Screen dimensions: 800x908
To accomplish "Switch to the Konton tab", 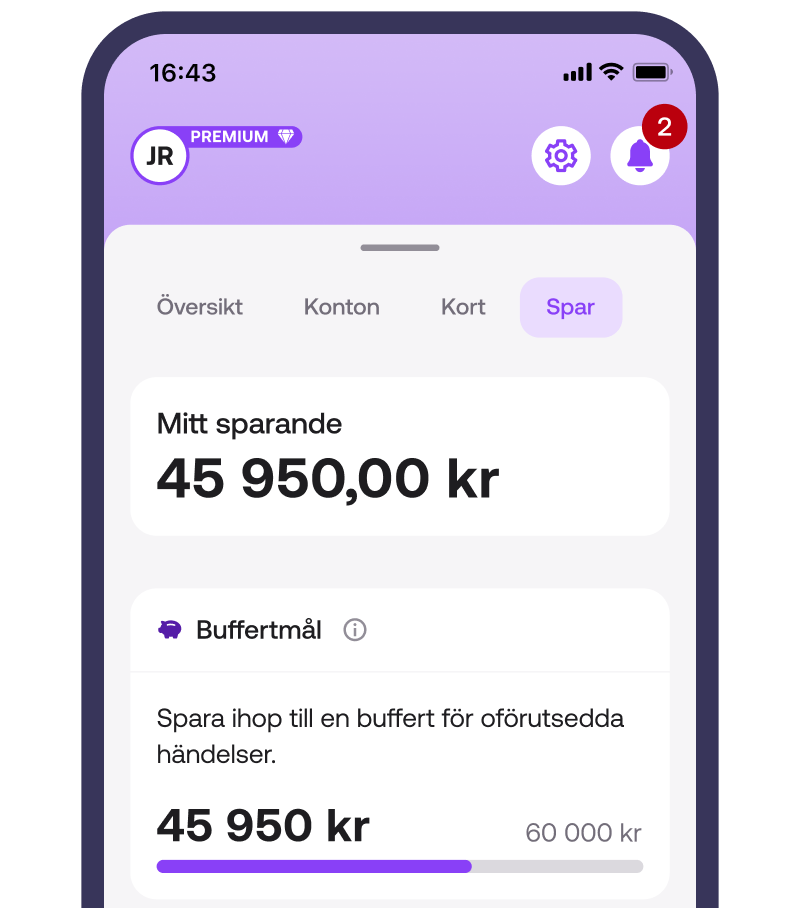I will pyautogui.click(x=342, y=307).
